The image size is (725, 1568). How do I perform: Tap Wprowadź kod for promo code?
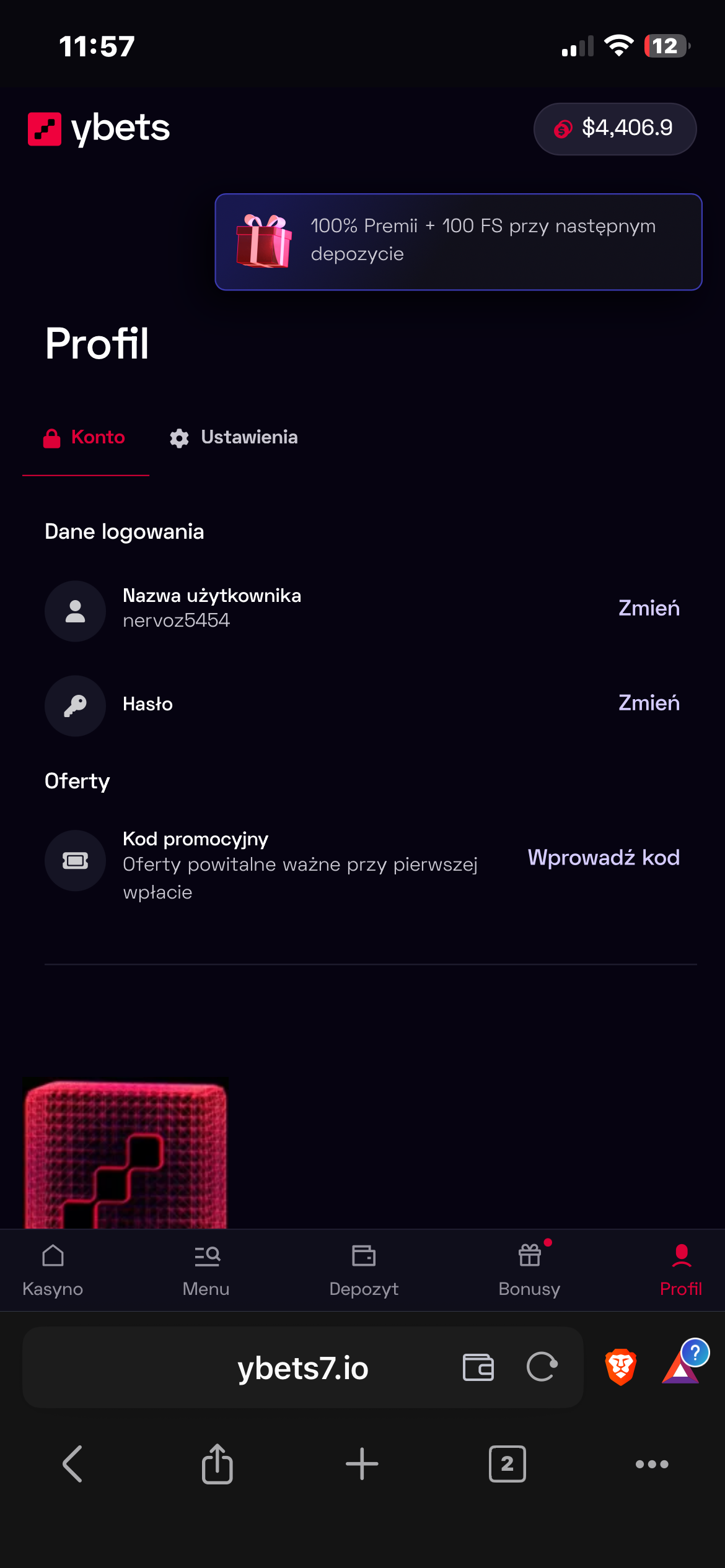click(603, 858)
